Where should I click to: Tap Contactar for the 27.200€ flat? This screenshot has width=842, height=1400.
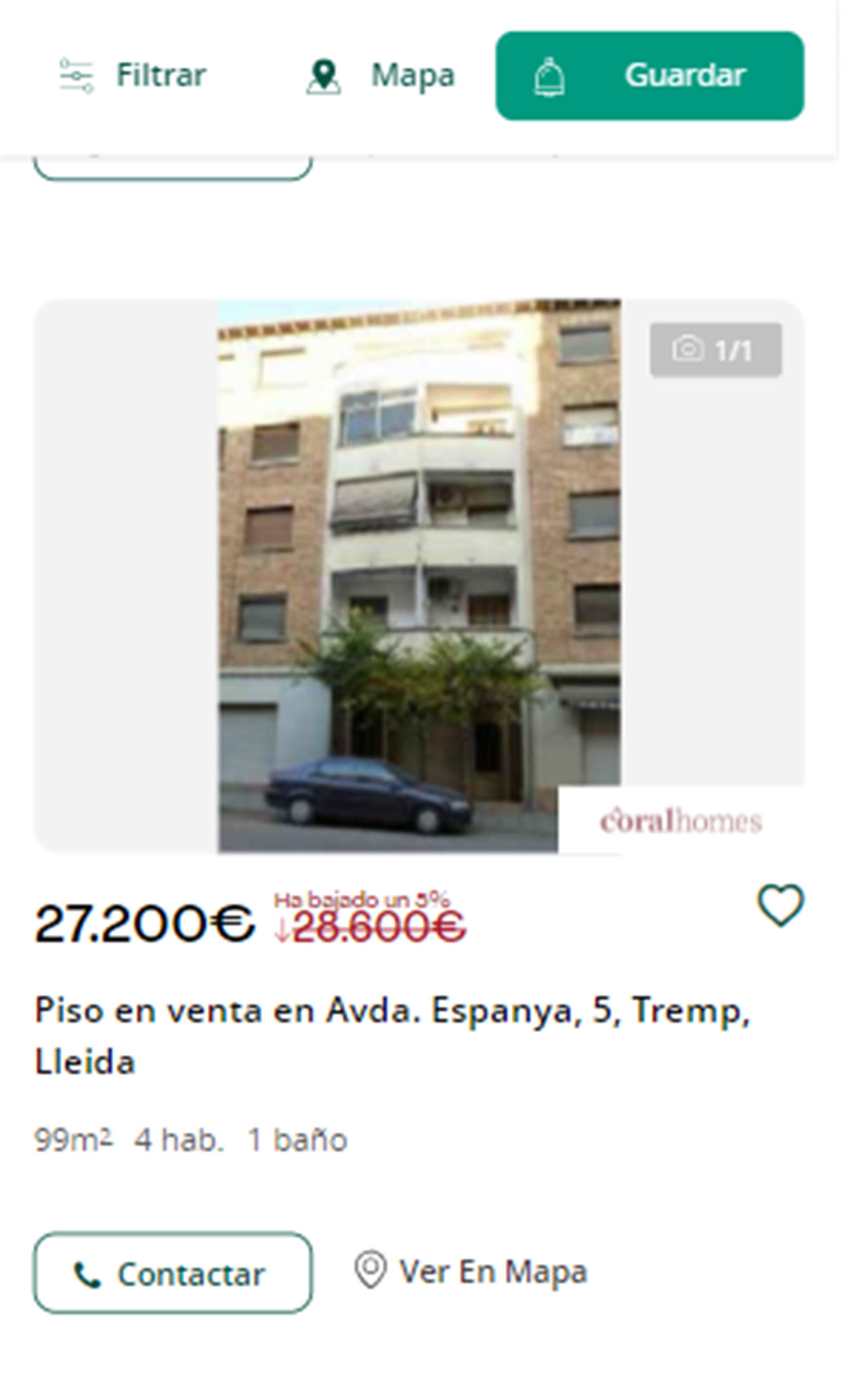click(x=173, y=1272)
